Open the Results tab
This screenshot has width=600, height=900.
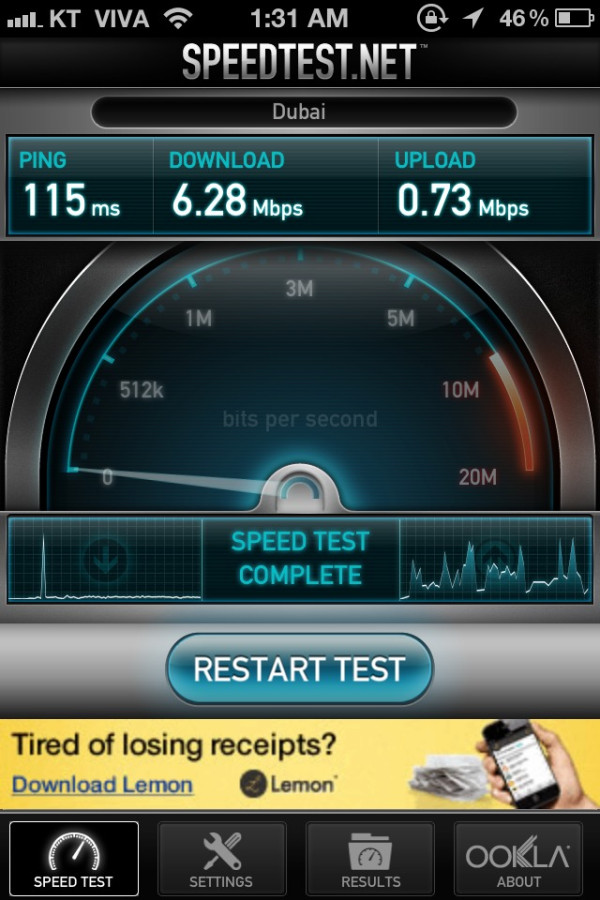pyautogui.click(x=370, y=858)
